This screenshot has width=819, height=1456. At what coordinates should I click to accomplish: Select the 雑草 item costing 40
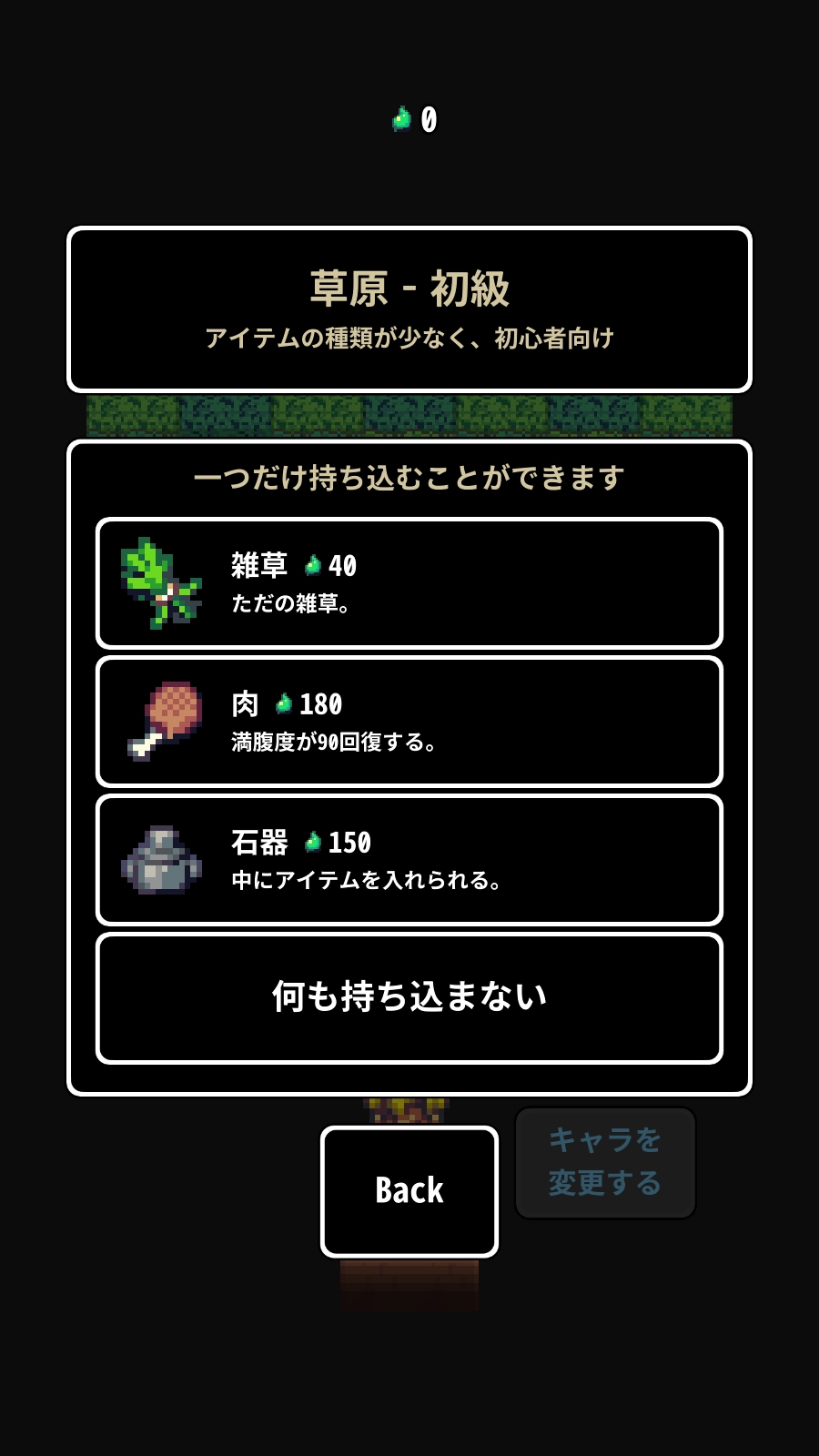pyautogui.click(x=409, y=583)
